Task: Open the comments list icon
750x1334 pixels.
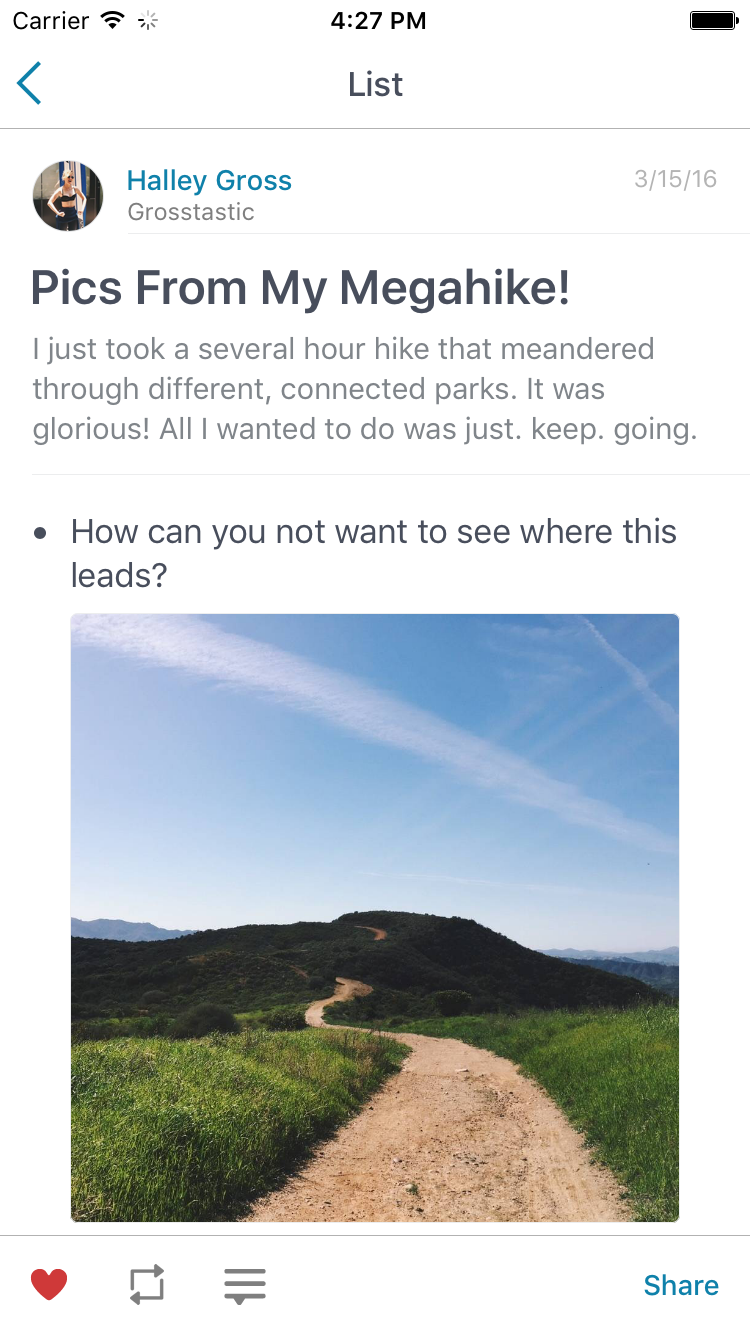Action: 245,1285
